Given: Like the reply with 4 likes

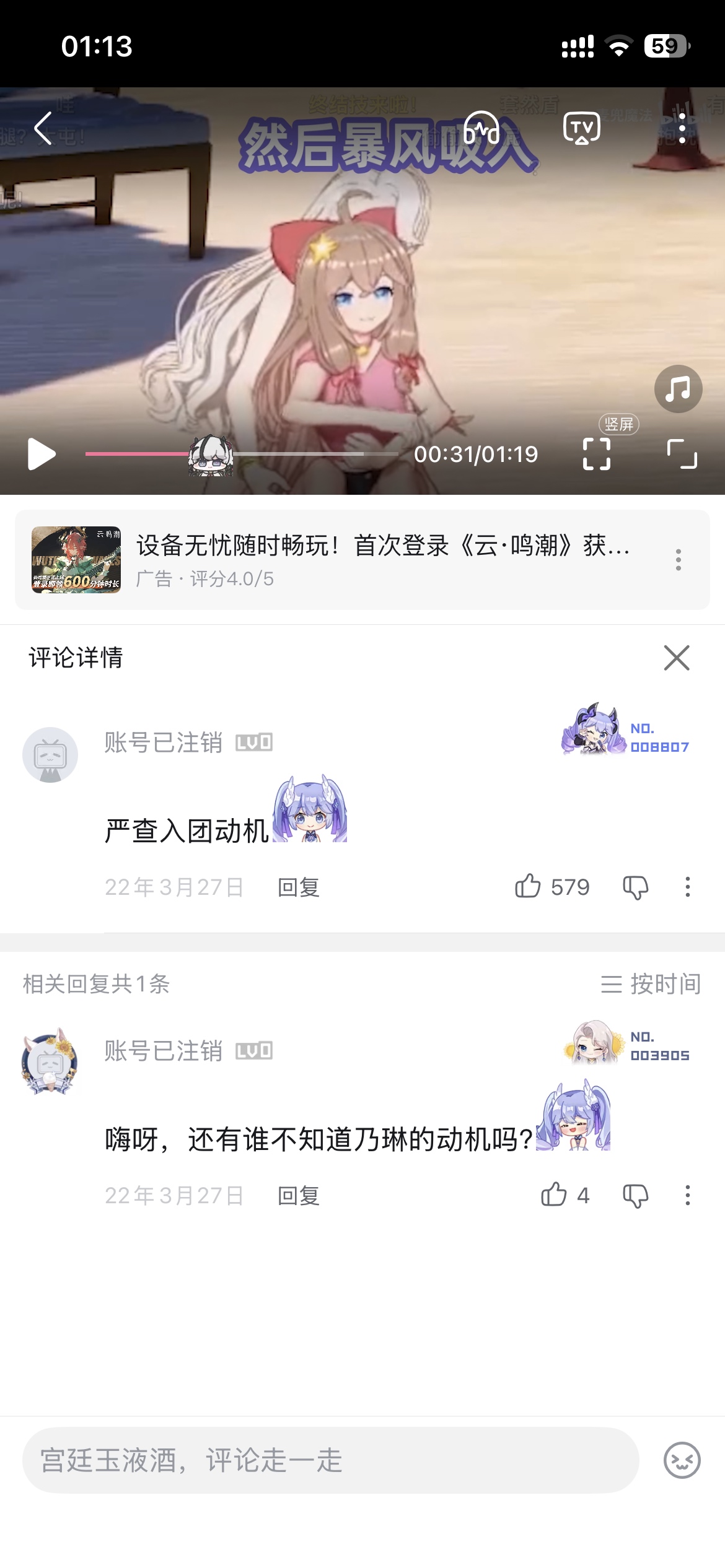Looking at the screenshot, I should (x=565, y=1195).
